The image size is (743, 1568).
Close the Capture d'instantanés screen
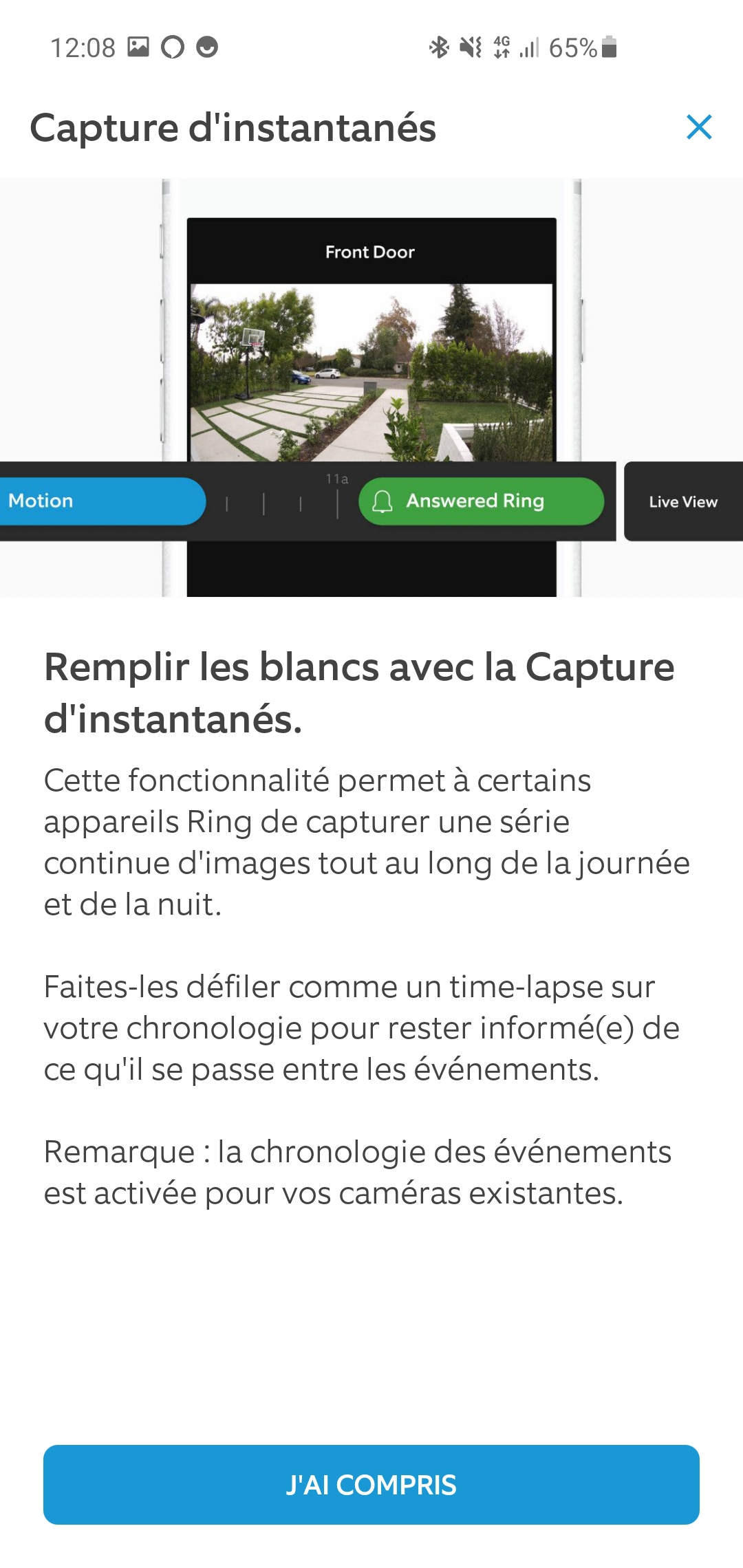699,127
